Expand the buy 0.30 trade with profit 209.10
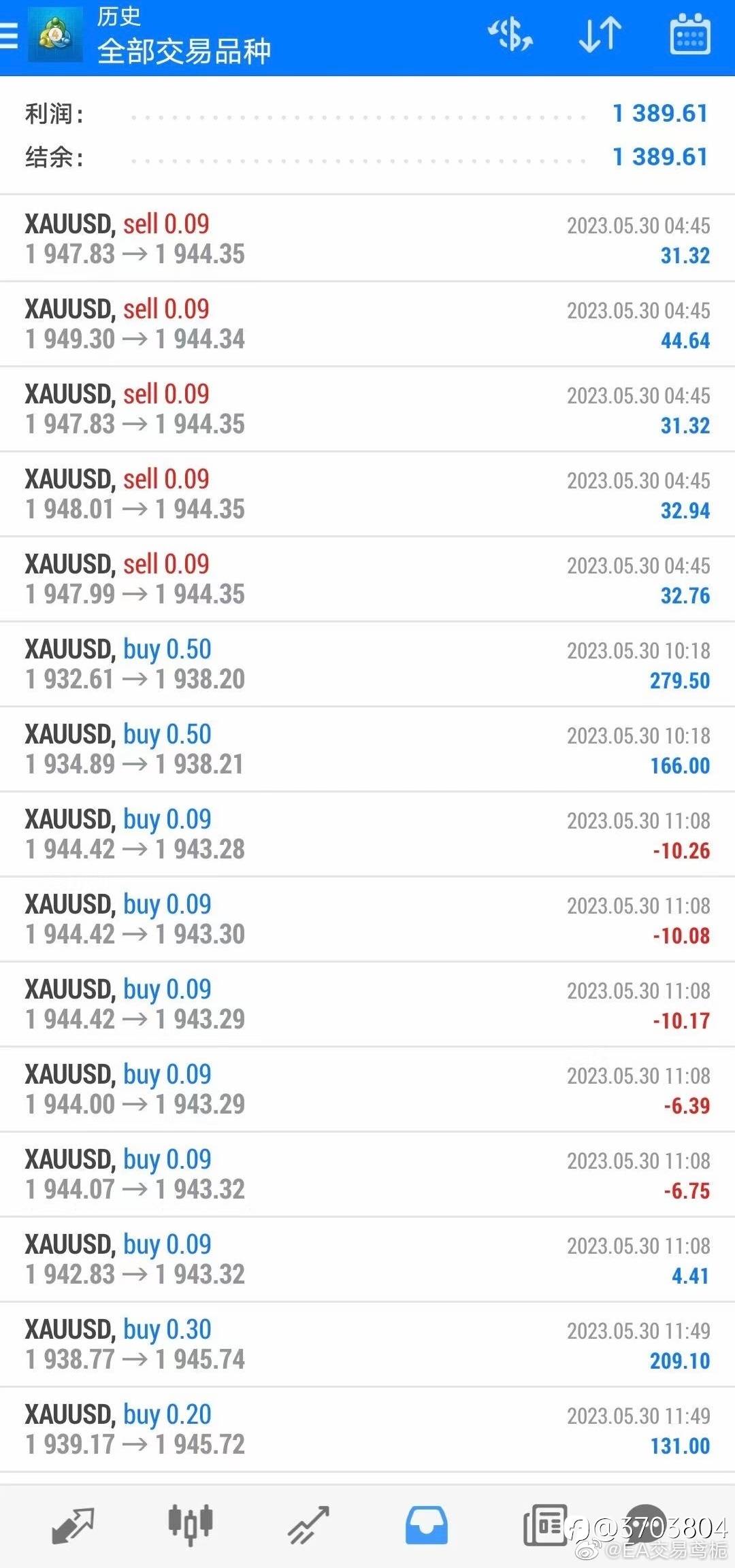 367,1345
